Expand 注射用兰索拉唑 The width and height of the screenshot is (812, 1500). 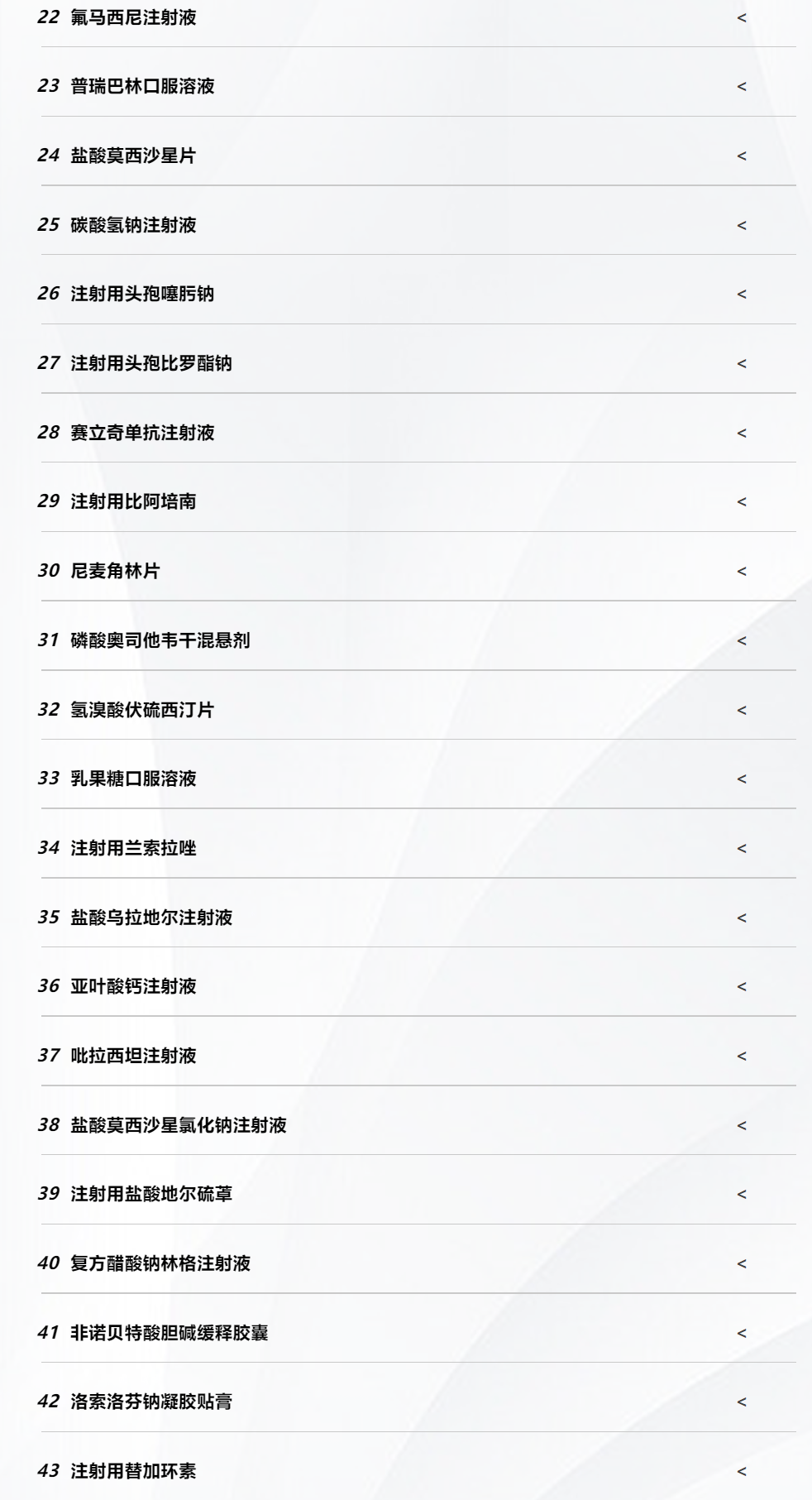coord(418,848)
